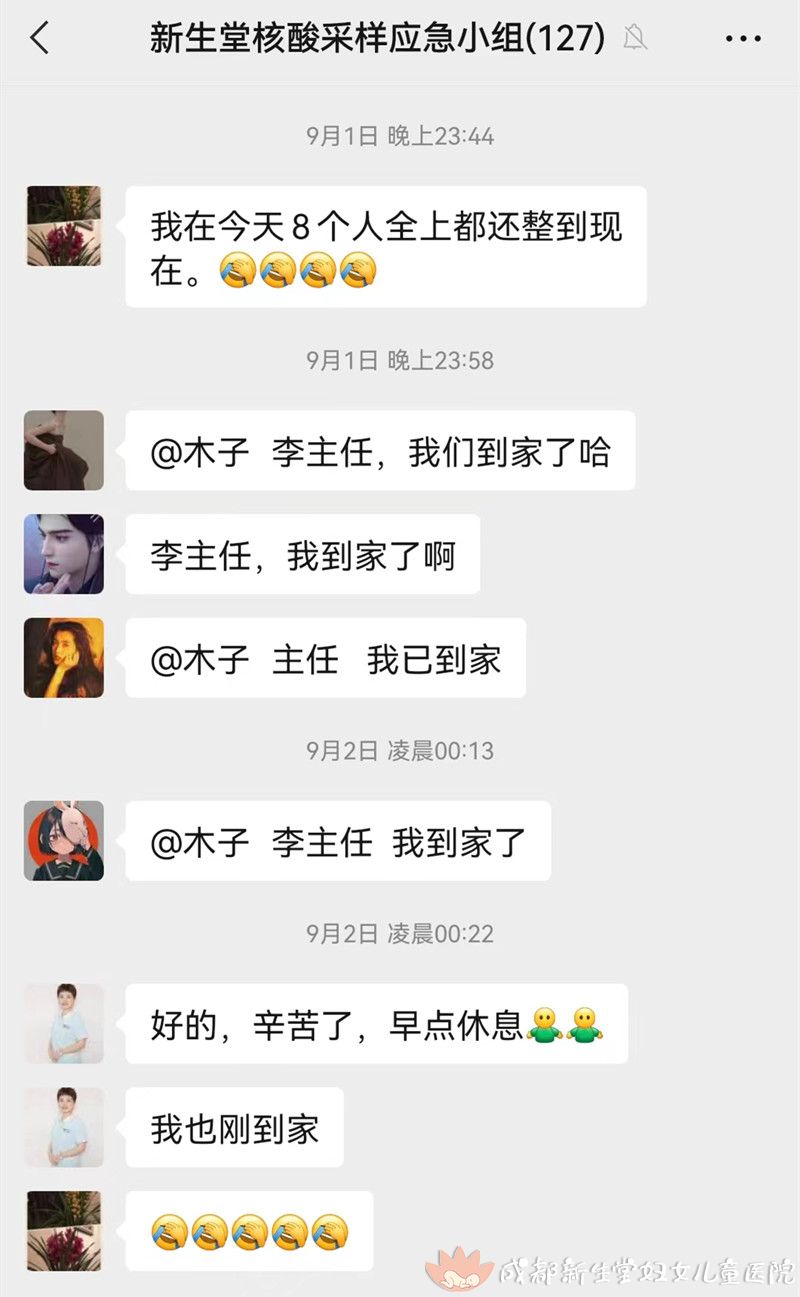View profile of sender saying 主任 我已到家
Image resolution: width=800 pixels, height=1297 pixels.
[64, 658]
